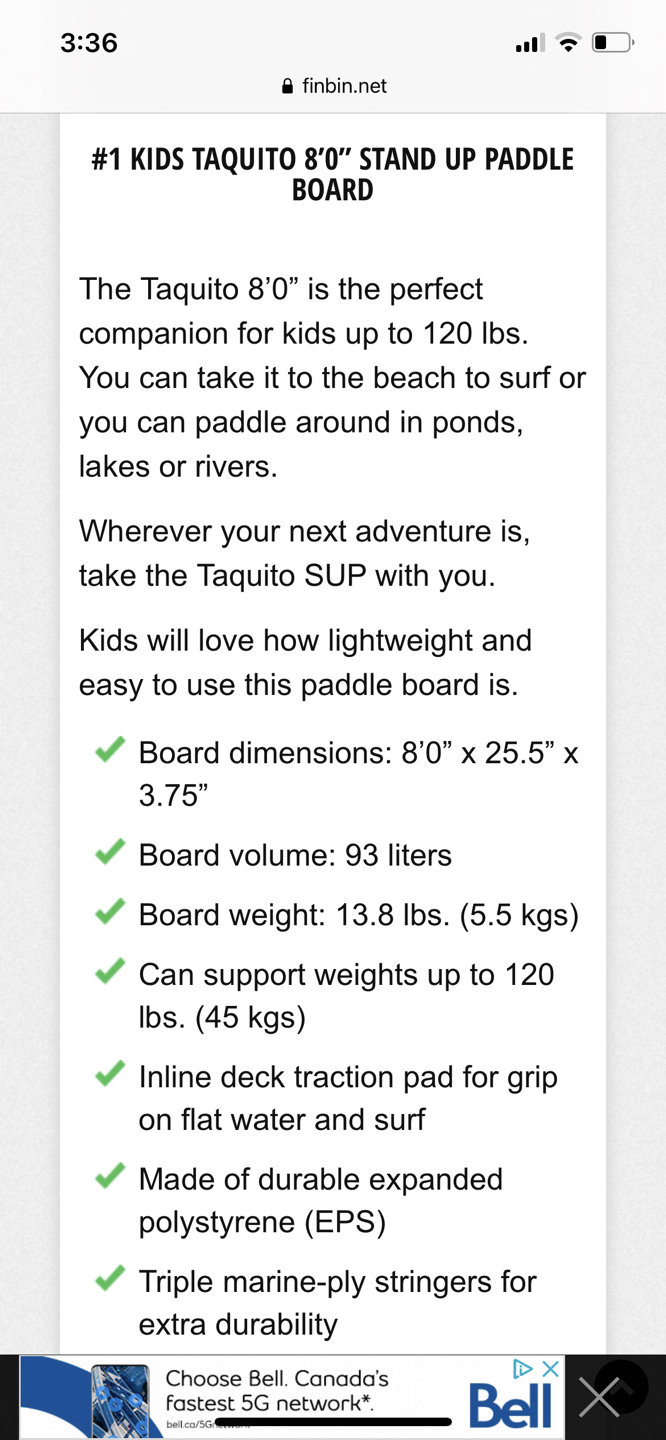Tap the finbin.net address bar
This screenshot has height=1440, width=666.
(333, 86)
